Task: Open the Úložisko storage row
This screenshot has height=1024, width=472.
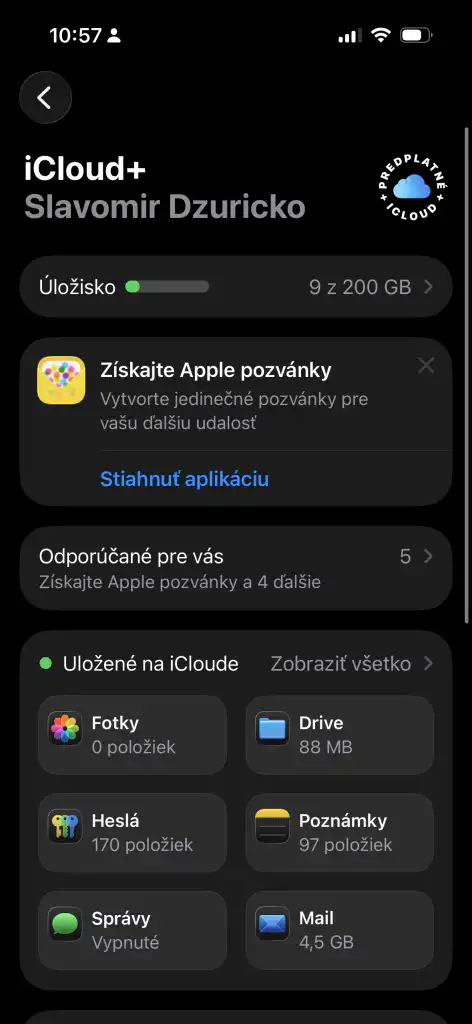Action: (236, 287)
